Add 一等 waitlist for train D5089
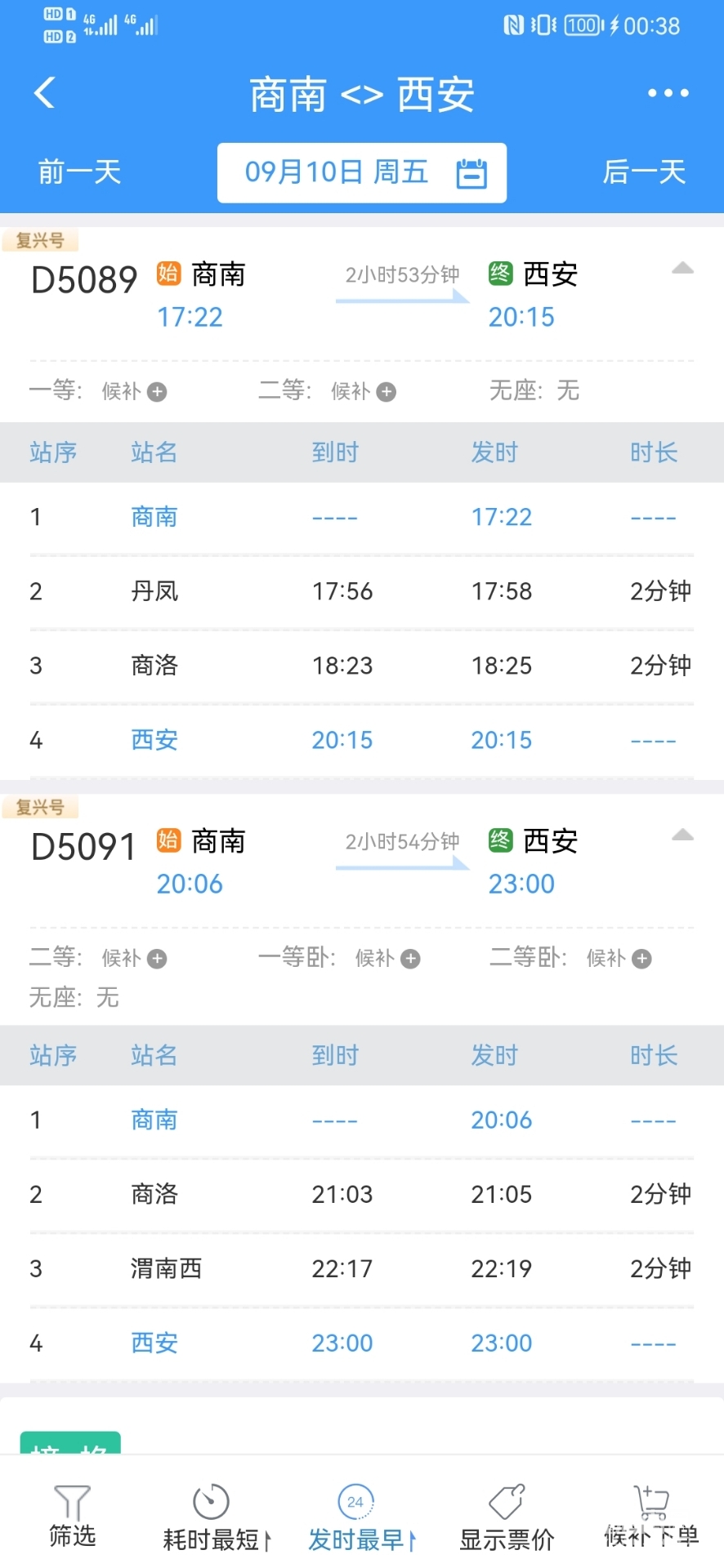 [x=157, y=392]
